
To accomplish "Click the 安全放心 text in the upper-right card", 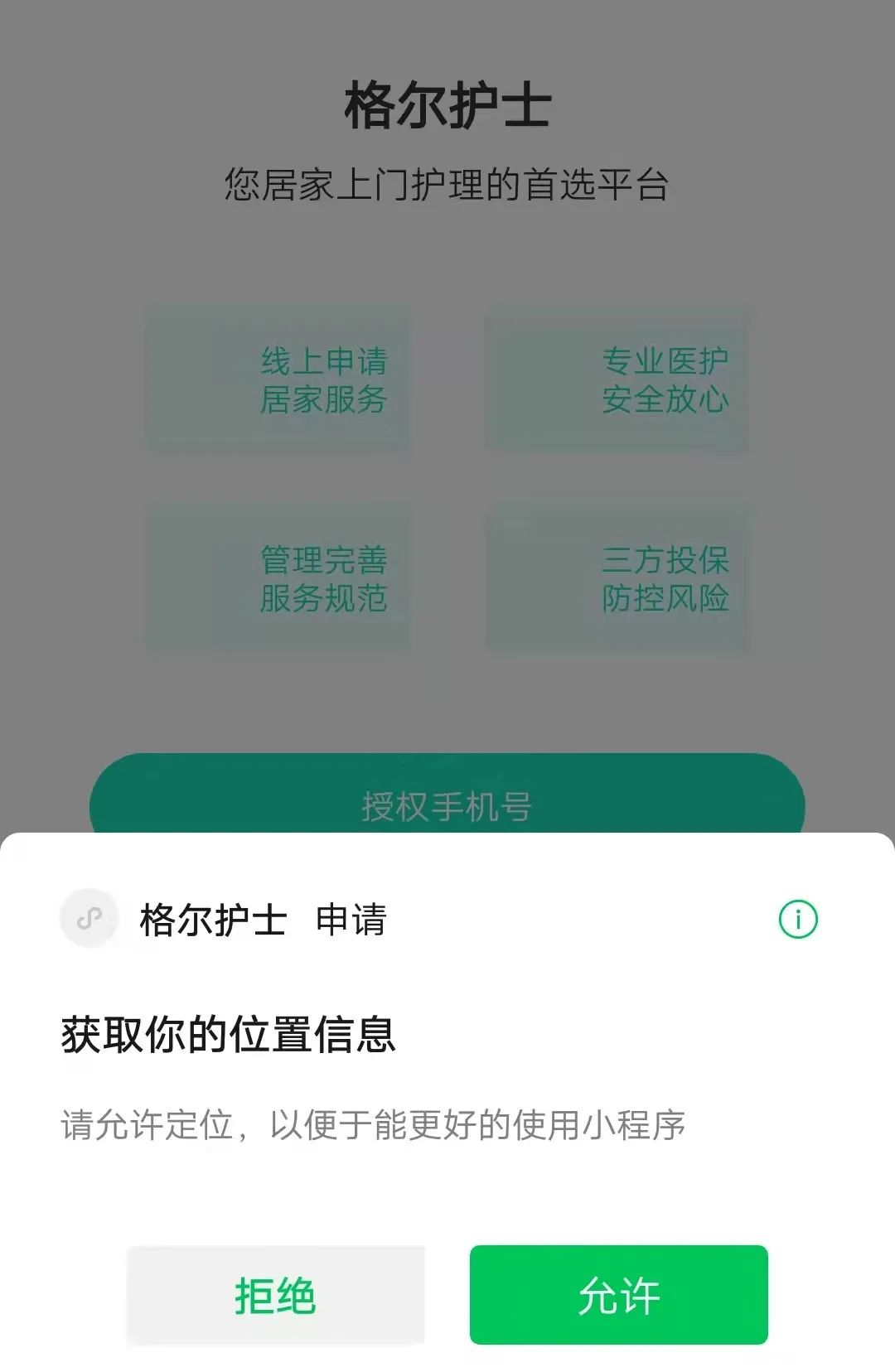I will 667,401.
